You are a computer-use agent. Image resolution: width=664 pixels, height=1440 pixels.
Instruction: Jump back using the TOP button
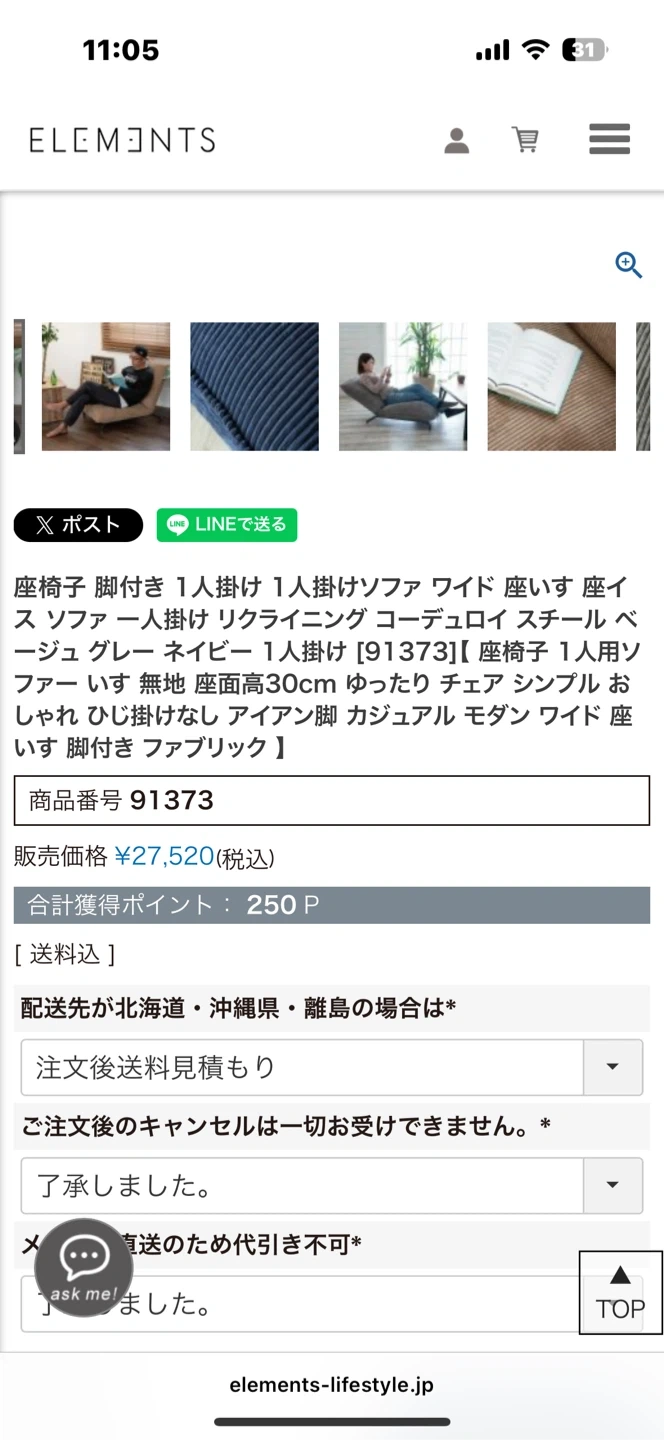(x=620, y=1292)
